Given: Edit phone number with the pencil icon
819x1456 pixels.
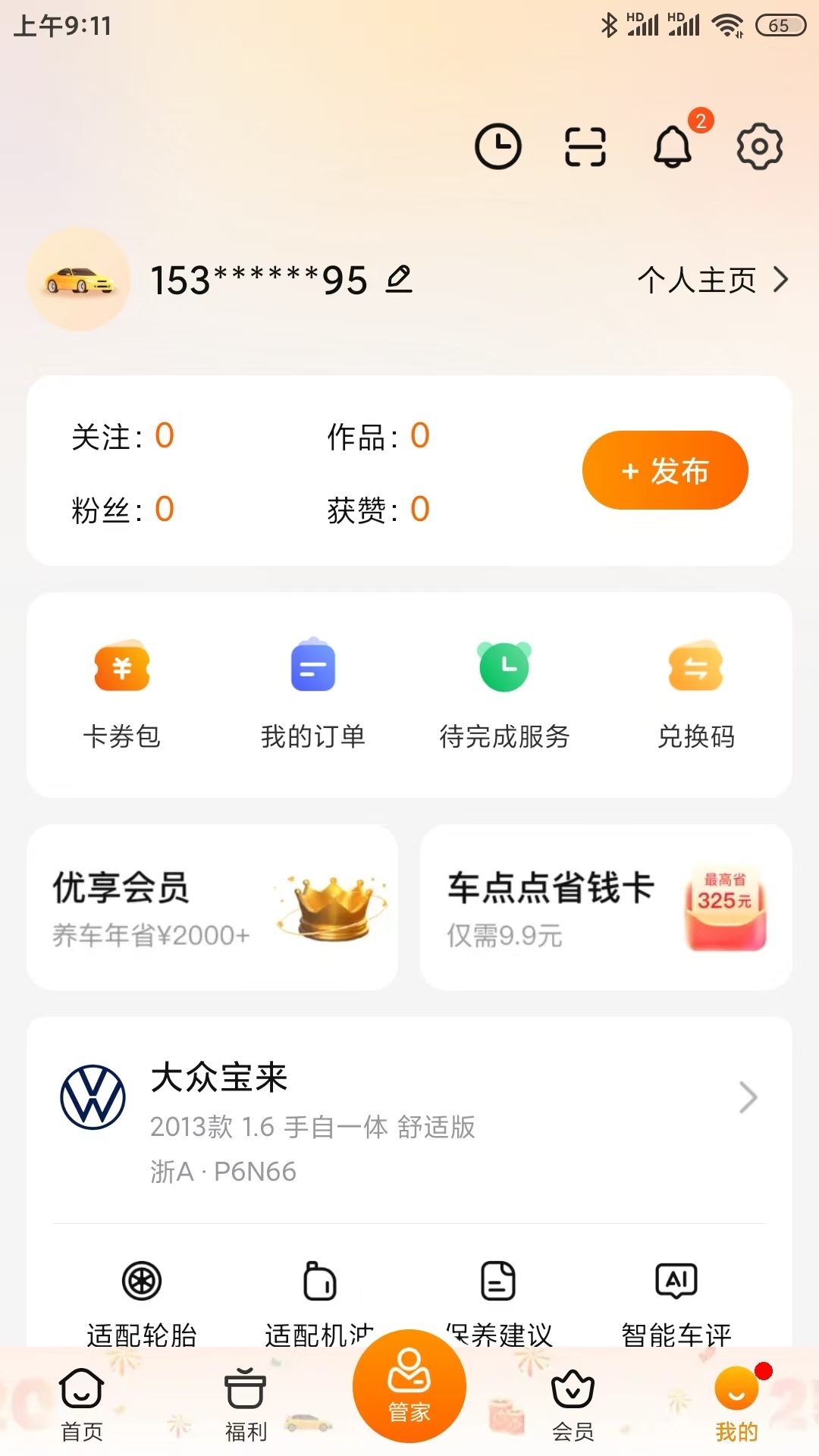Looking at the screenshot, I should pos(400,280).
